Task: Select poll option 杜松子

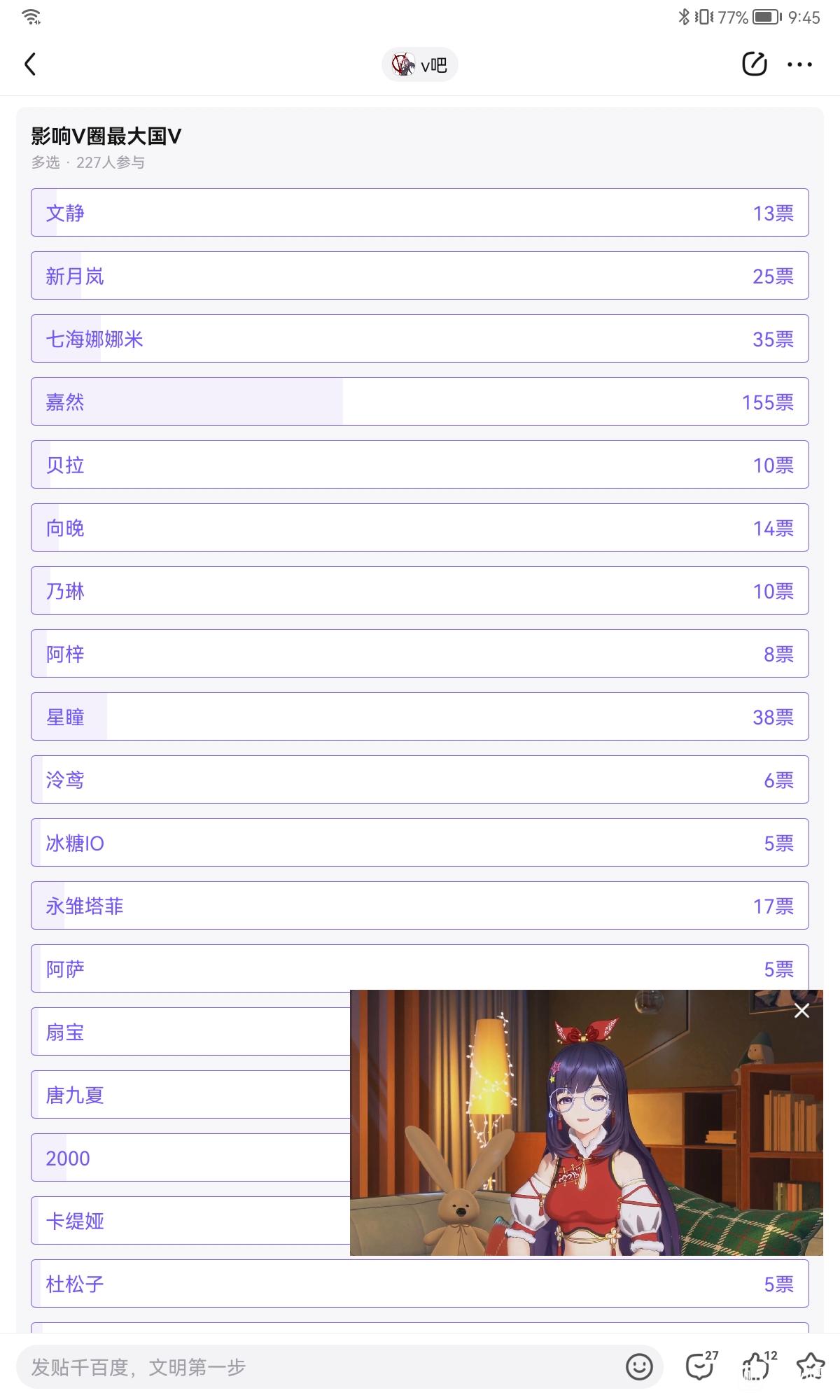Action: click(420, 1283)
